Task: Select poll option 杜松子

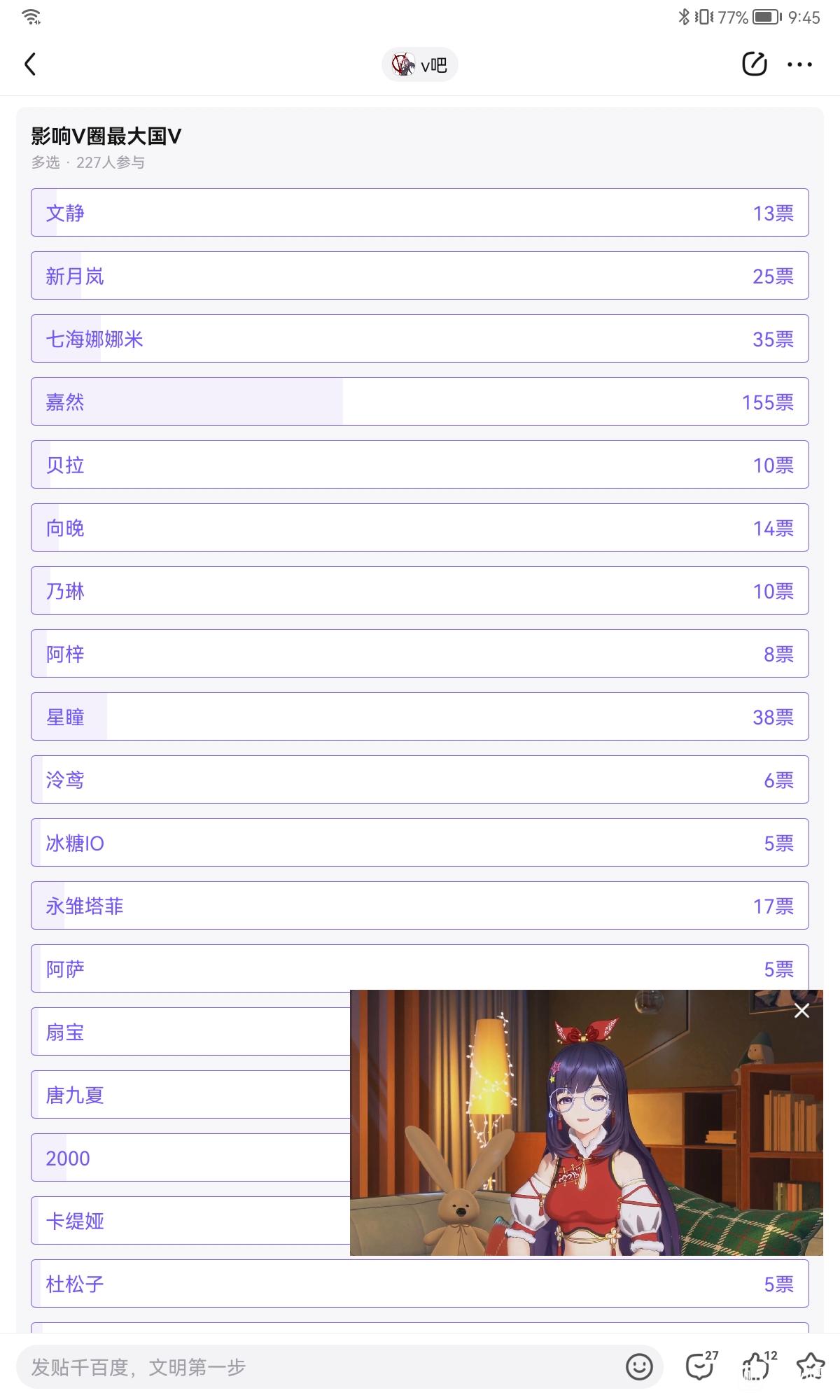Action: click(420, 1283)
